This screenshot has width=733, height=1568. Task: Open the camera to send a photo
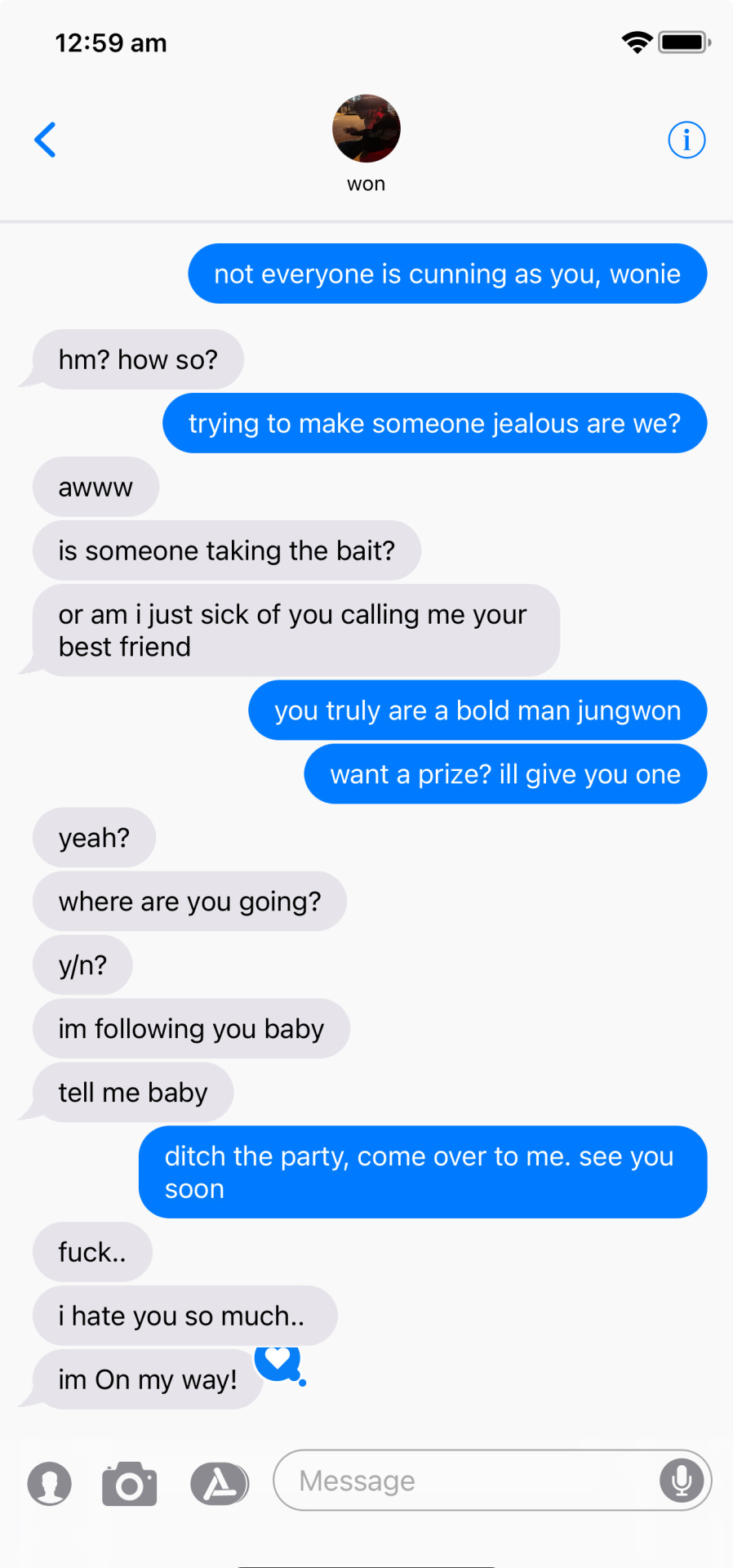pyautogui.click(x=129, y=1483)
